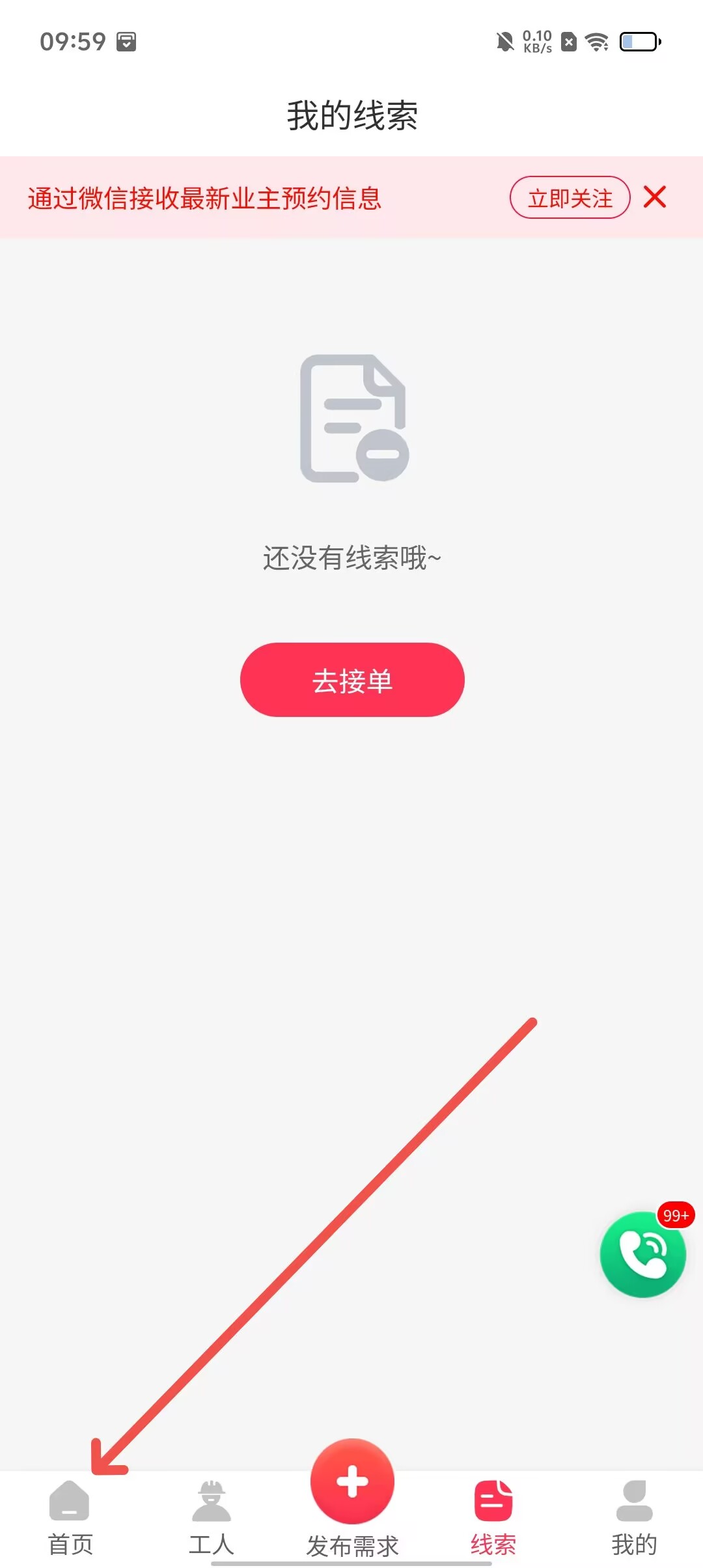Image resolution: width=703 pixels, height=1568 pixels.
Task: Tap the 立即关注 button in the banner
Action: click(x=570, y=198)
